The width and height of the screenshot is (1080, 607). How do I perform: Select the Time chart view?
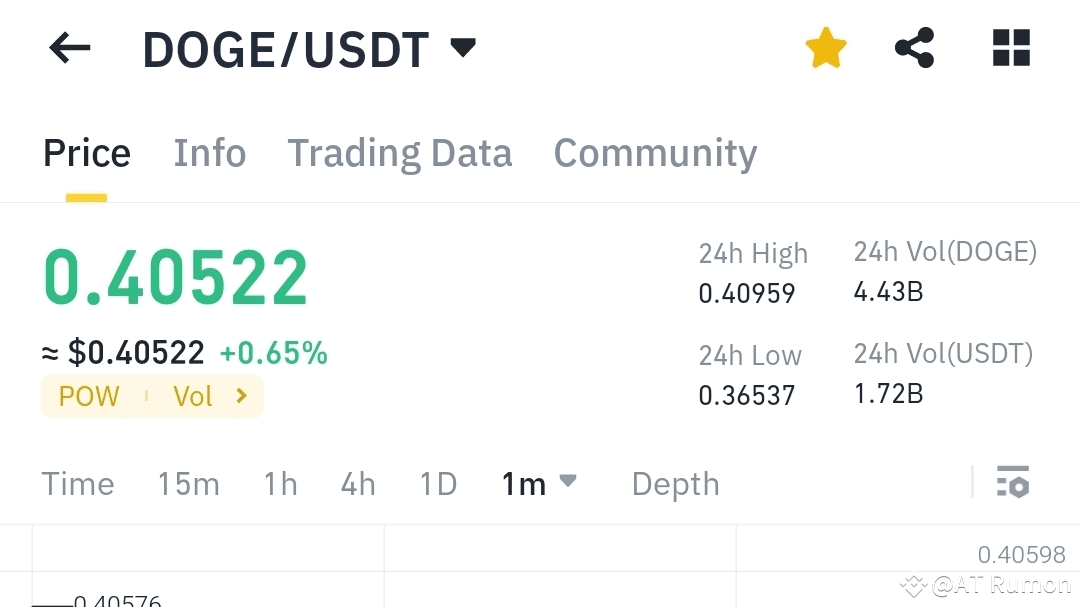click(x=78, y=484)
